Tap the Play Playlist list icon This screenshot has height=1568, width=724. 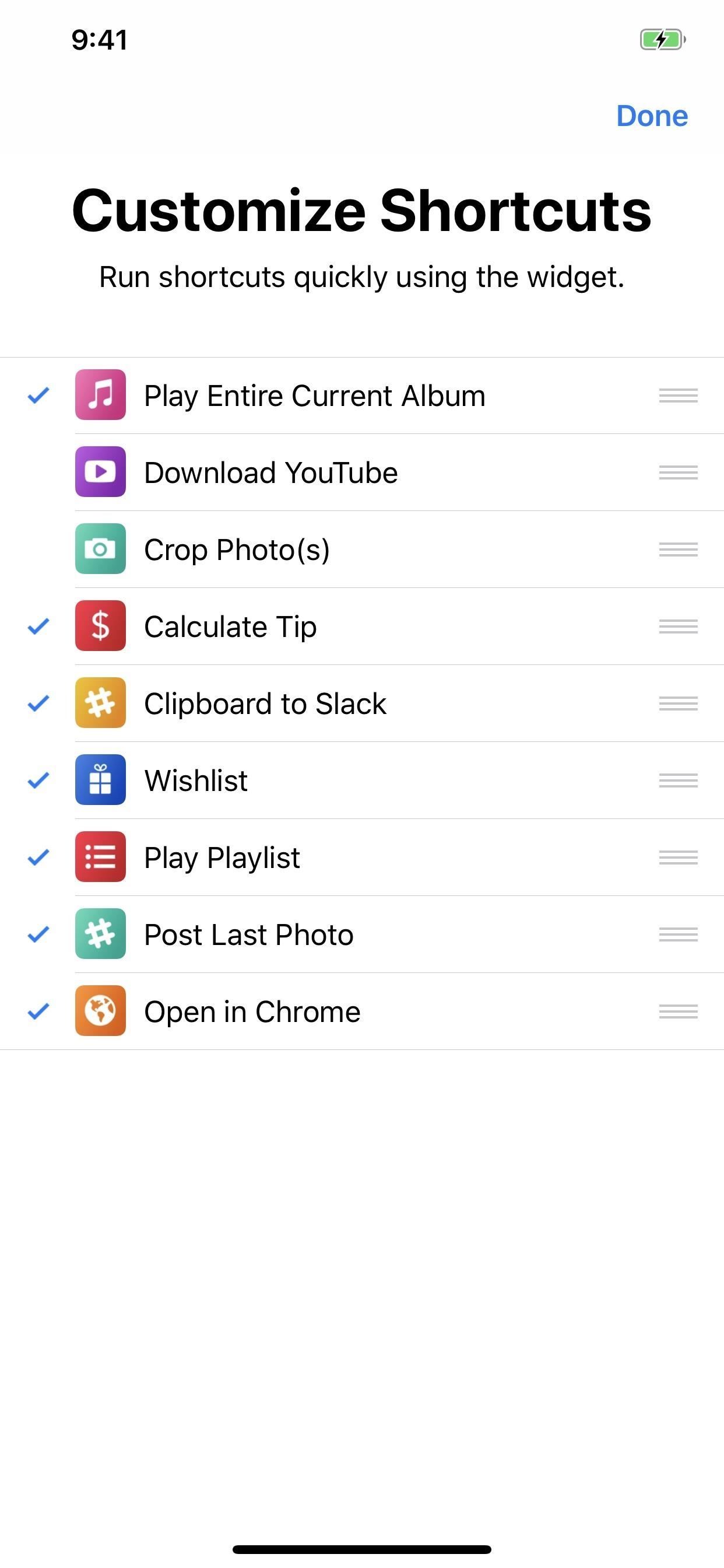coord(100,857)
